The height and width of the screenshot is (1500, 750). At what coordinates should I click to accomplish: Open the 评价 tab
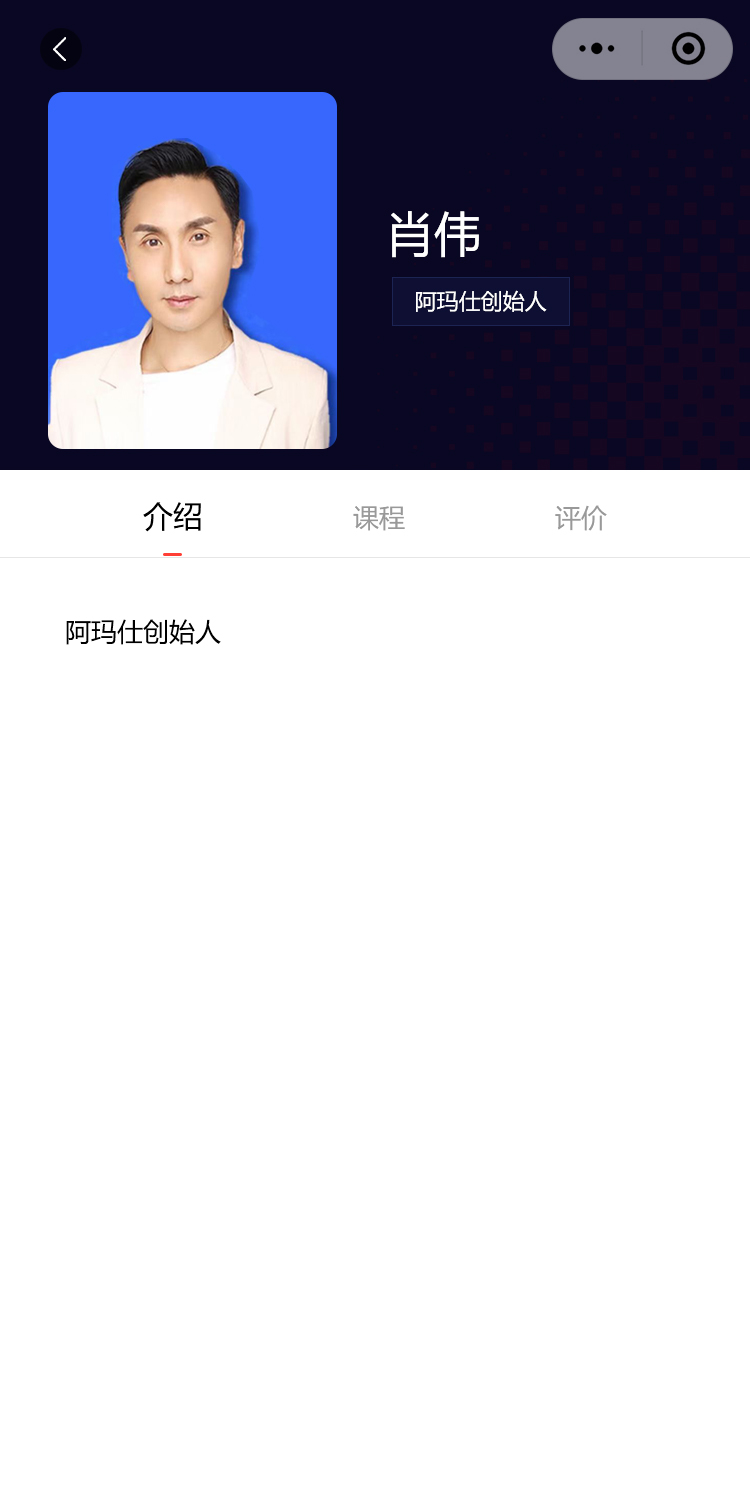coord(581,518)
